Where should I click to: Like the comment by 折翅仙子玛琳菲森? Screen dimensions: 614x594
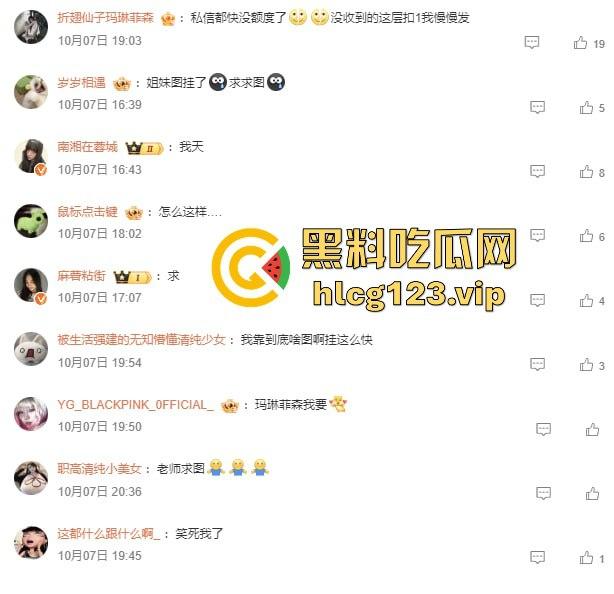click(581, 43)
